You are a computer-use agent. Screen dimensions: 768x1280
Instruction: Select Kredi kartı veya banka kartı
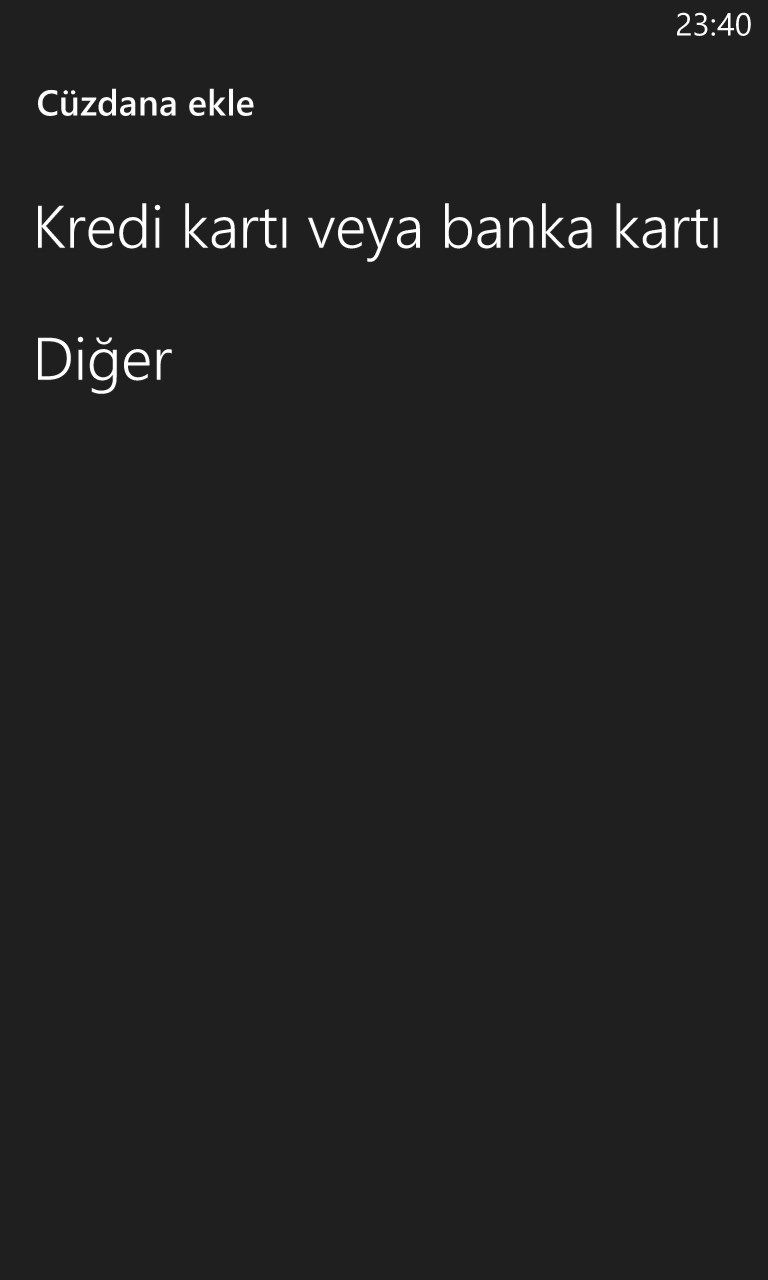[377, 230]
